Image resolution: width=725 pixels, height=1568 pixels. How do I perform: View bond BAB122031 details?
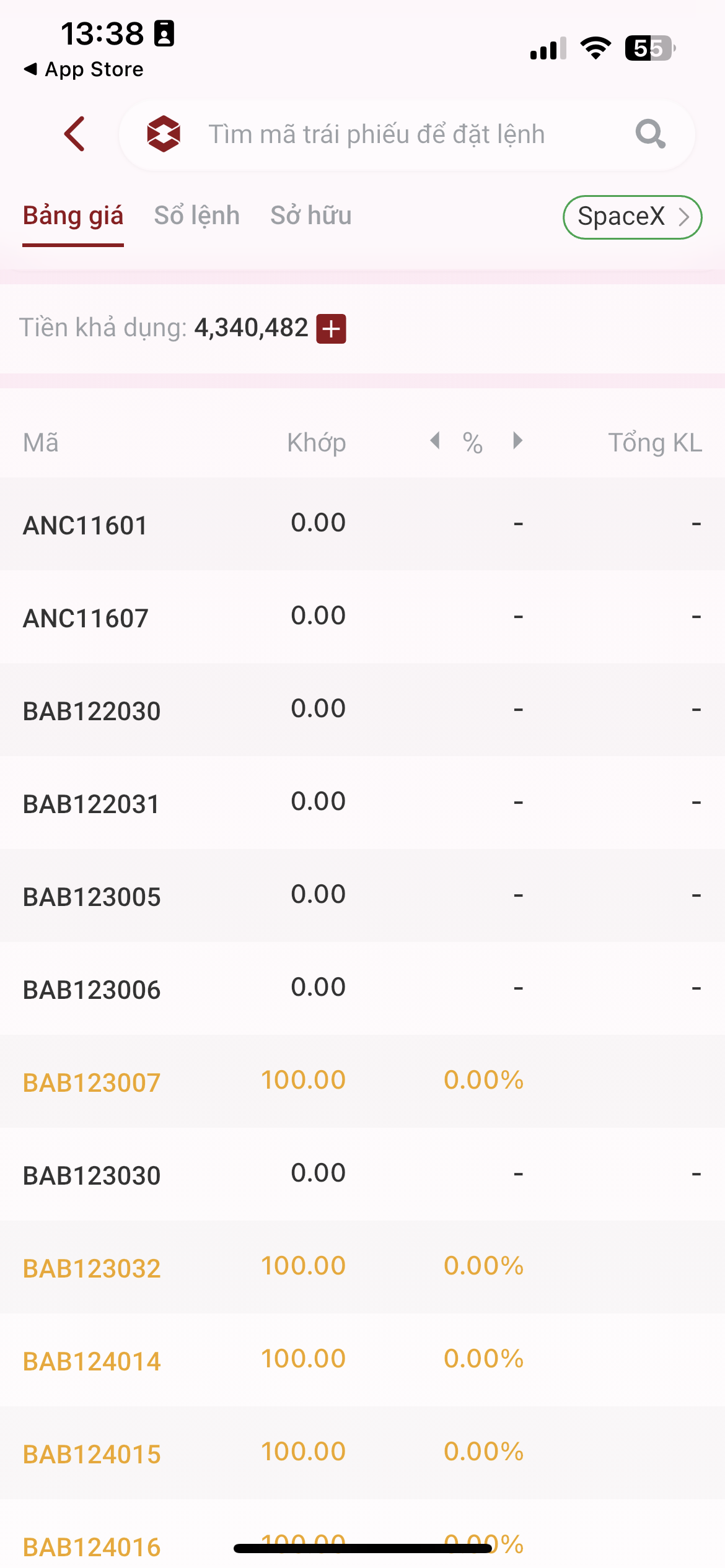click(92, 804)
